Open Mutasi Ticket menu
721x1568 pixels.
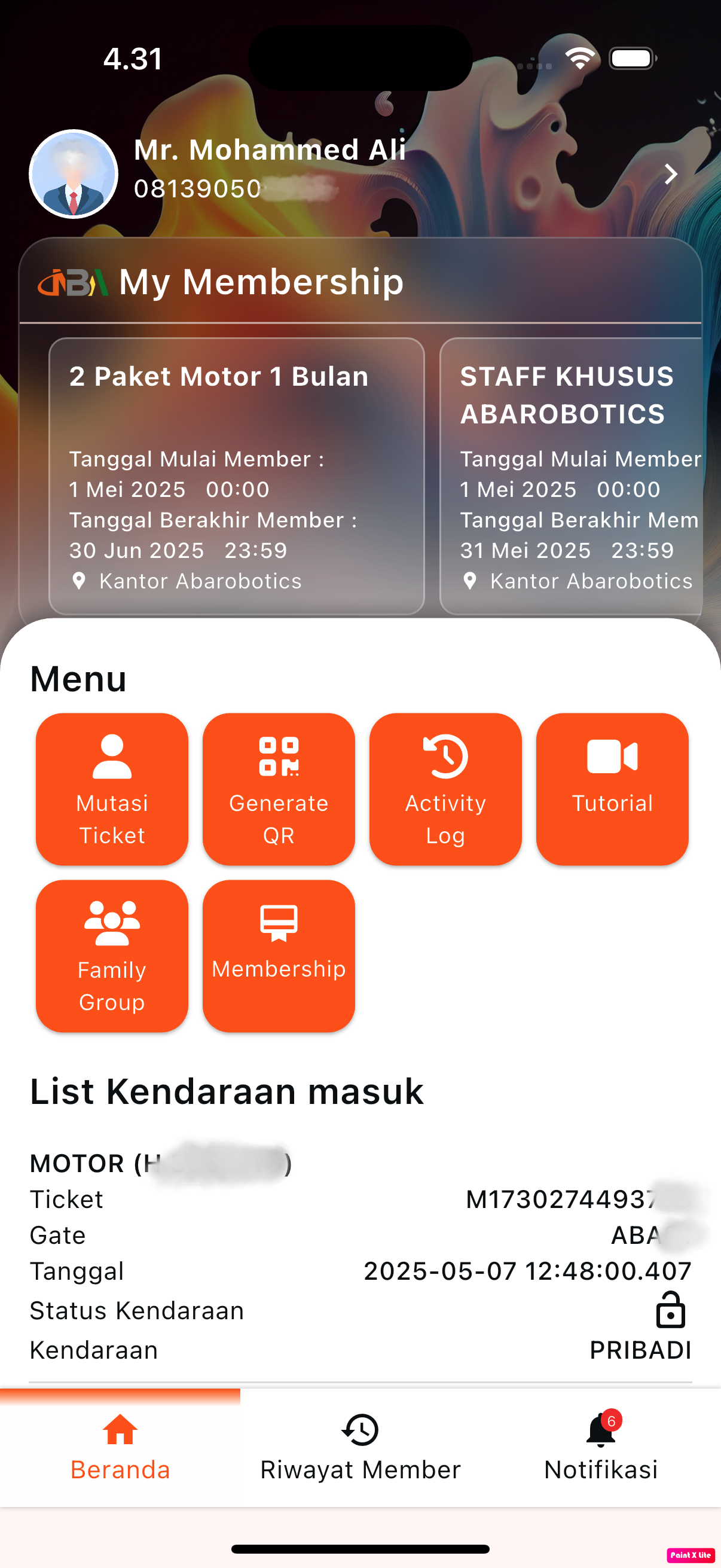112,789
